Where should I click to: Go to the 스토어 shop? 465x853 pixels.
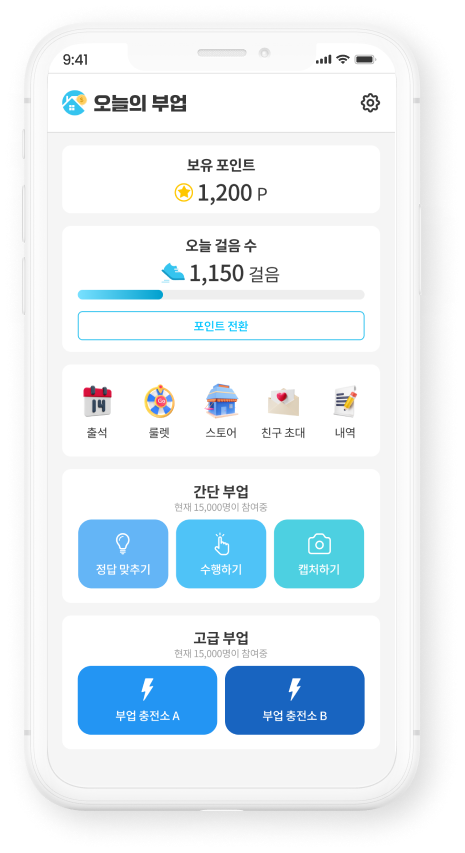coord(221,412)
